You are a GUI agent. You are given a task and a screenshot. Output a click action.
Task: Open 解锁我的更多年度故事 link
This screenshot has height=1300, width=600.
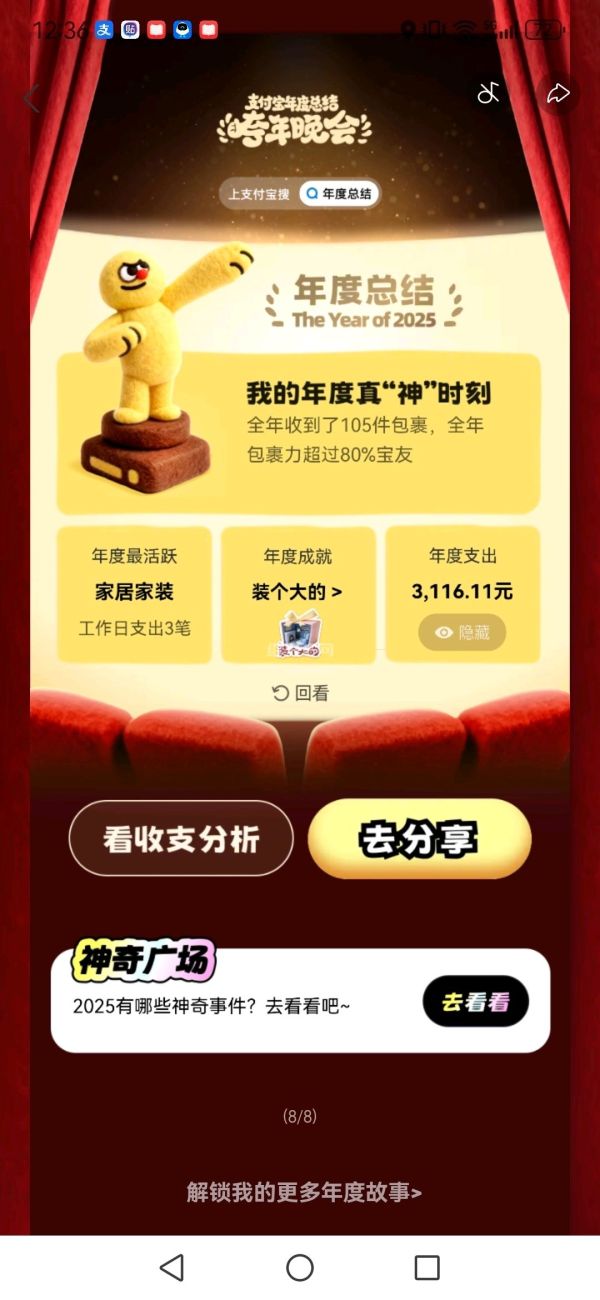[304, 1192]
